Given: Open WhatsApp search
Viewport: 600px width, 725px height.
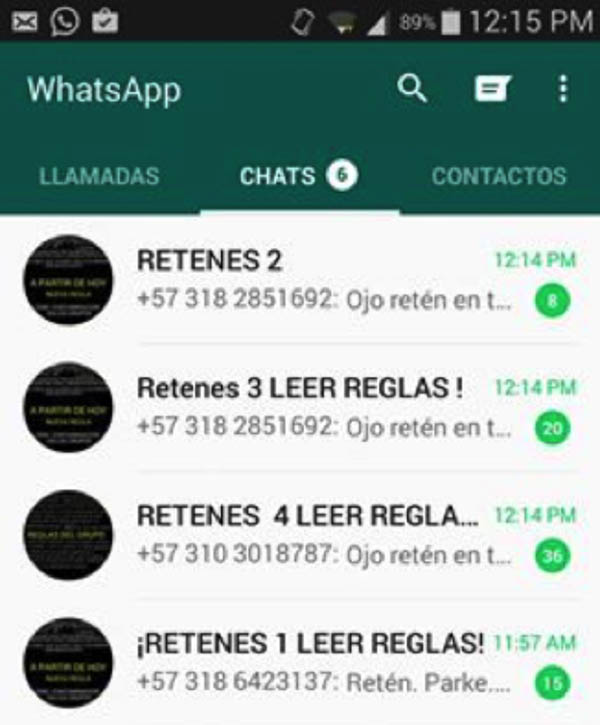Looking at the screenshot, I should (x=411, y=89).
